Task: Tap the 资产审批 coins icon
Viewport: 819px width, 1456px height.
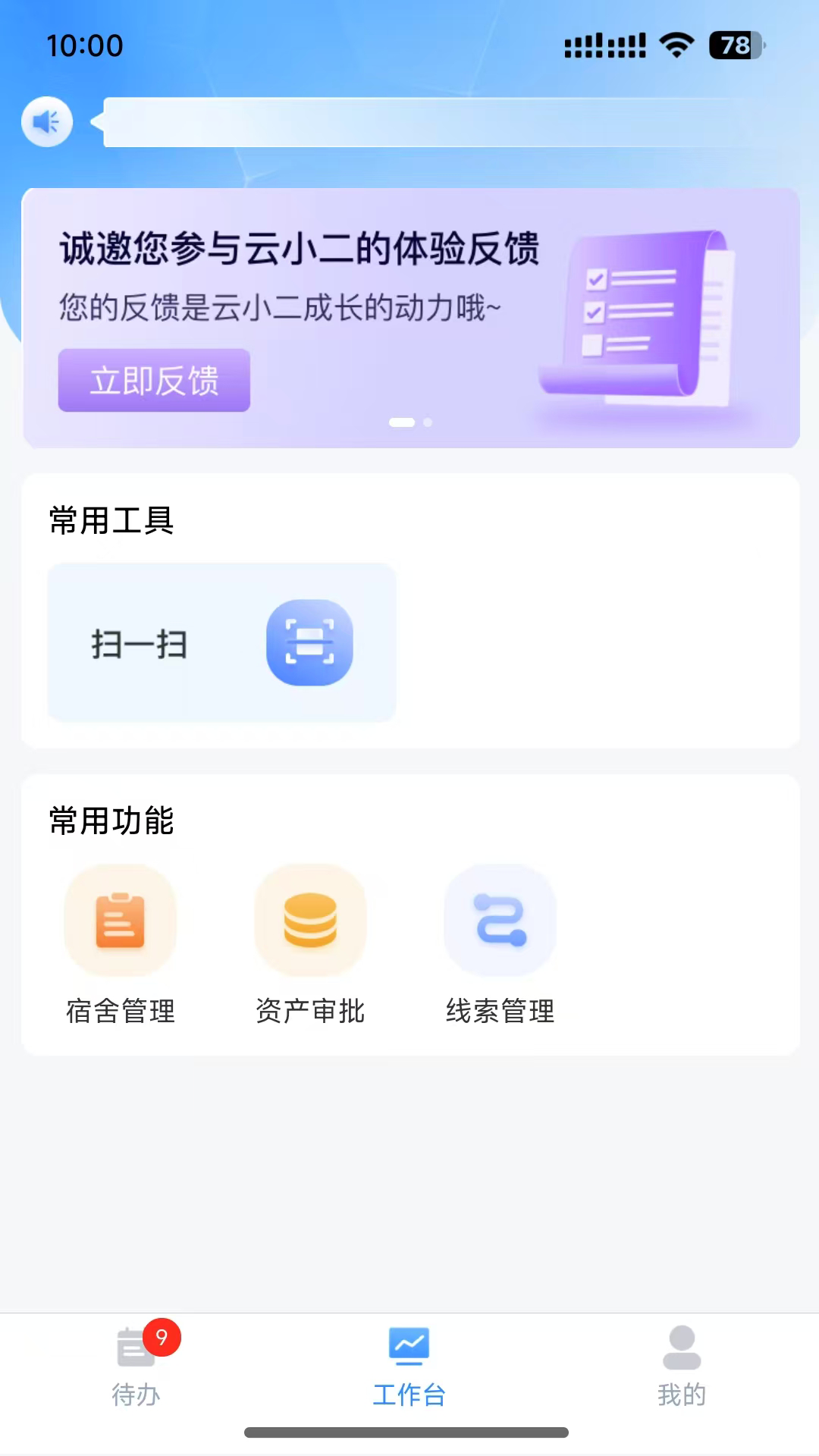Action: pos(310,920)
